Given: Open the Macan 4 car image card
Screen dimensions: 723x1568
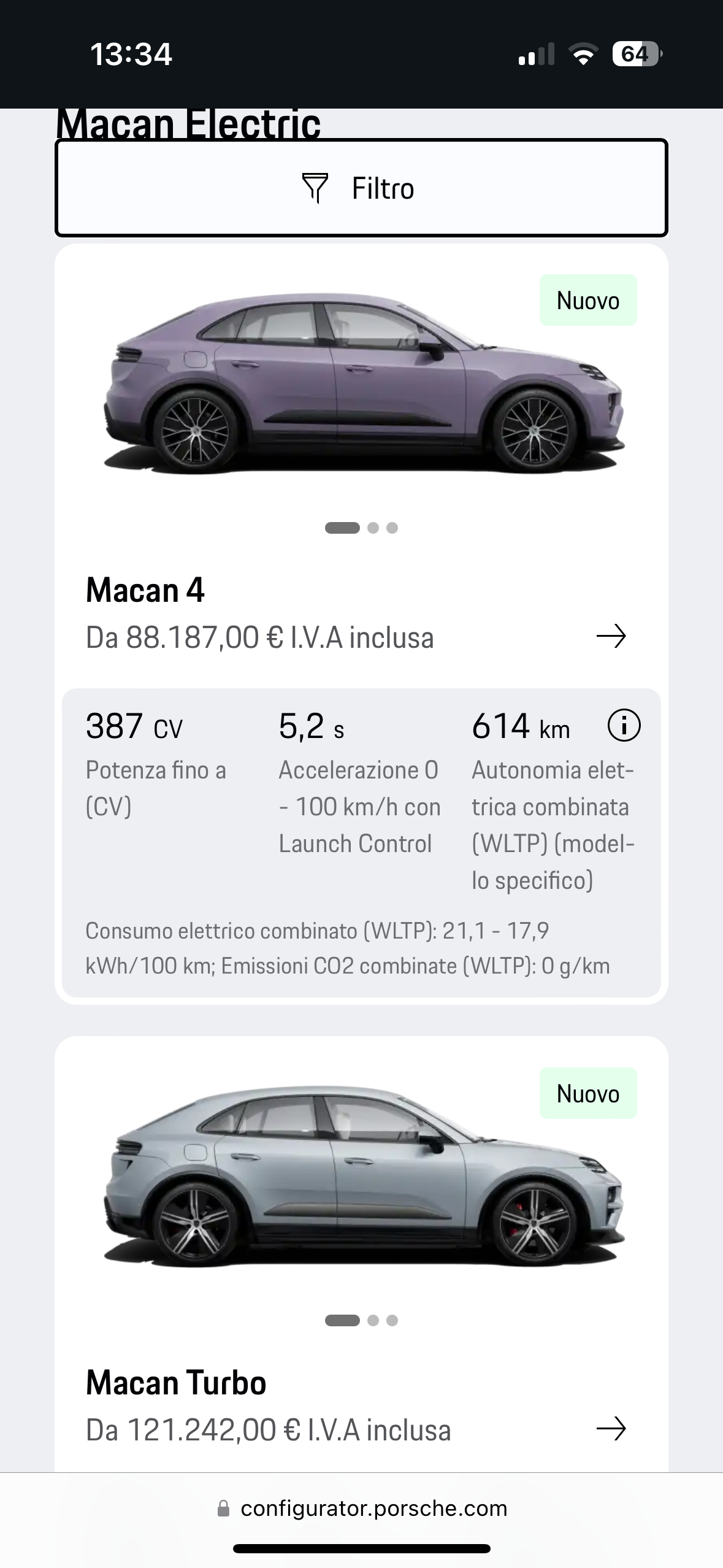Looking at the screenshot, I should pyautogui.click(x=363, y=384).
